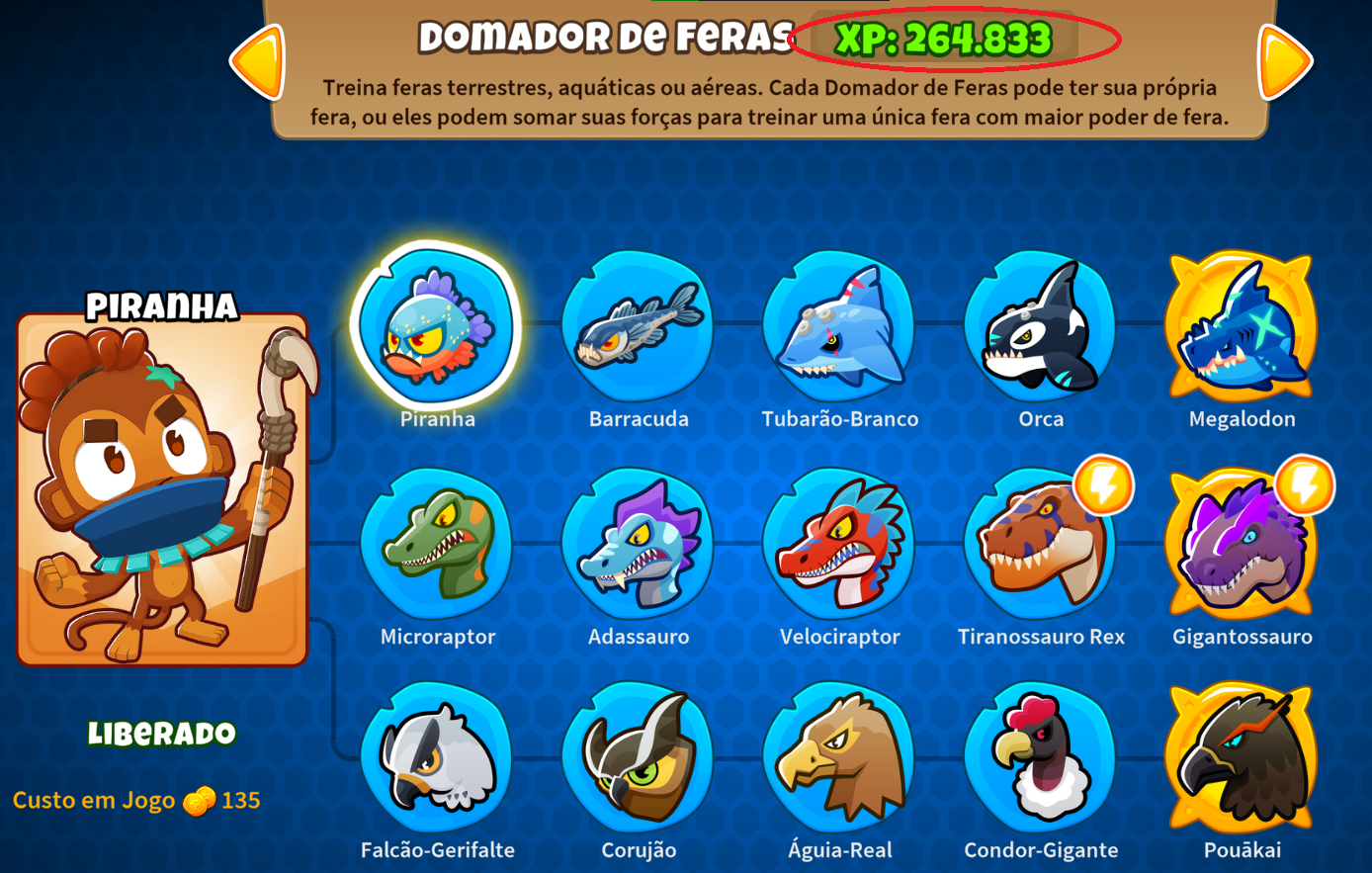Go to the previous tower with the left arrow
This screenshot has width=1372, height=873.
tap(259, 61)
